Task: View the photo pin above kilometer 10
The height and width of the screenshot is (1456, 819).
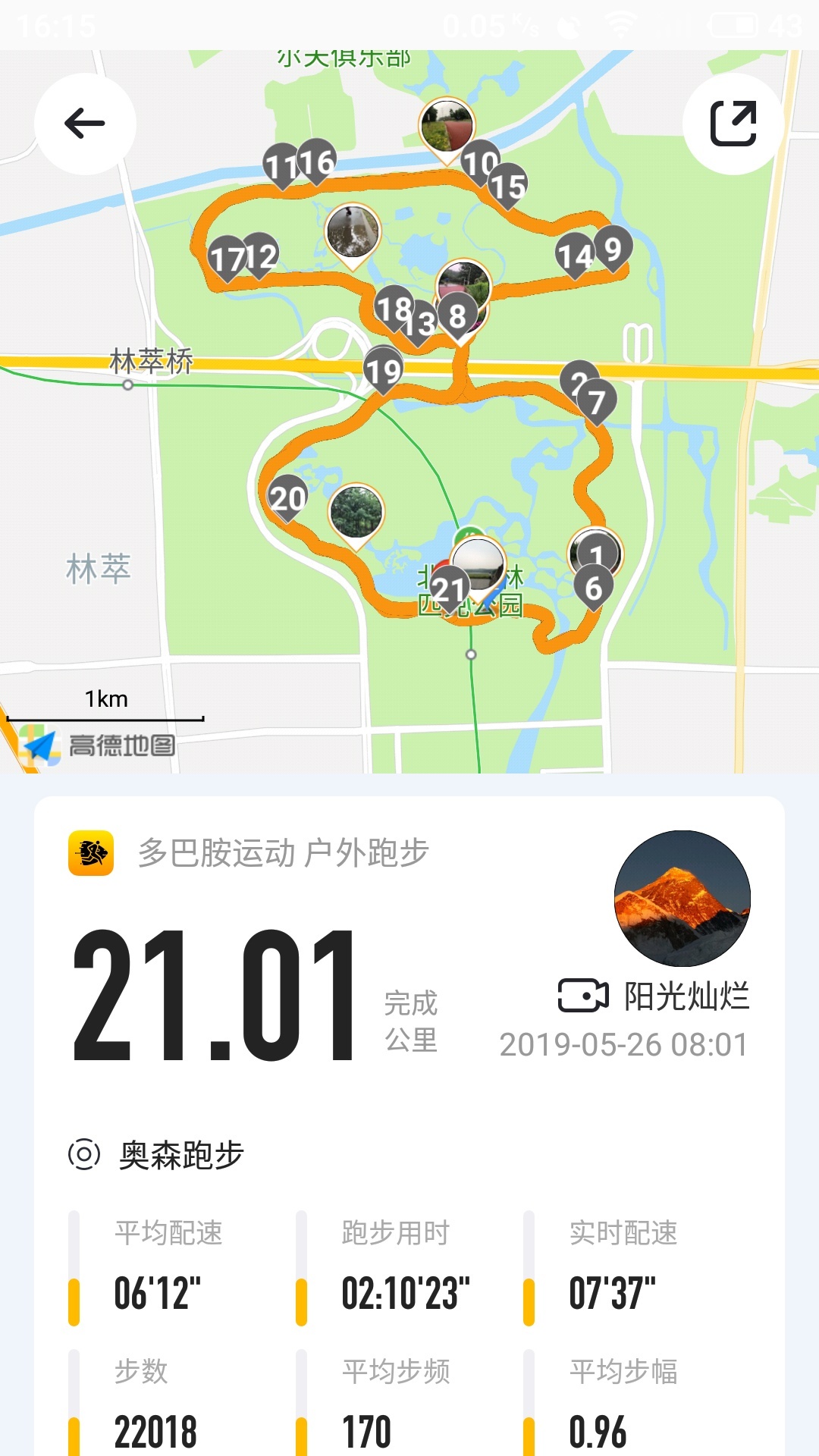Action: [447, 126]
